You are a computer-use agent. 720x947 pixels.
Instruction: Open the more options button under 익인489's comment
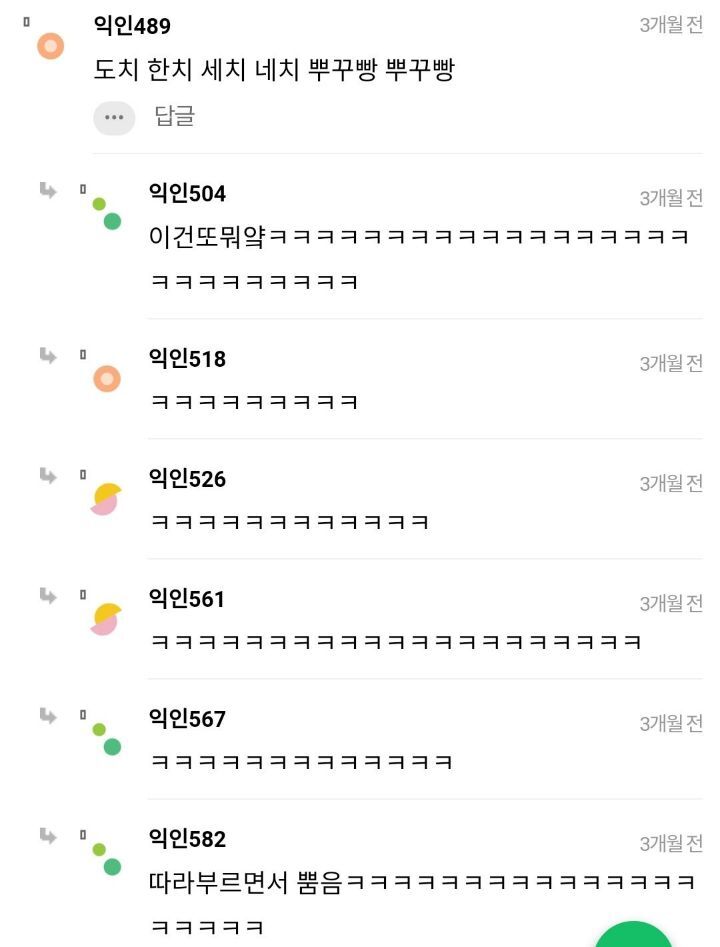coord(114,117)
